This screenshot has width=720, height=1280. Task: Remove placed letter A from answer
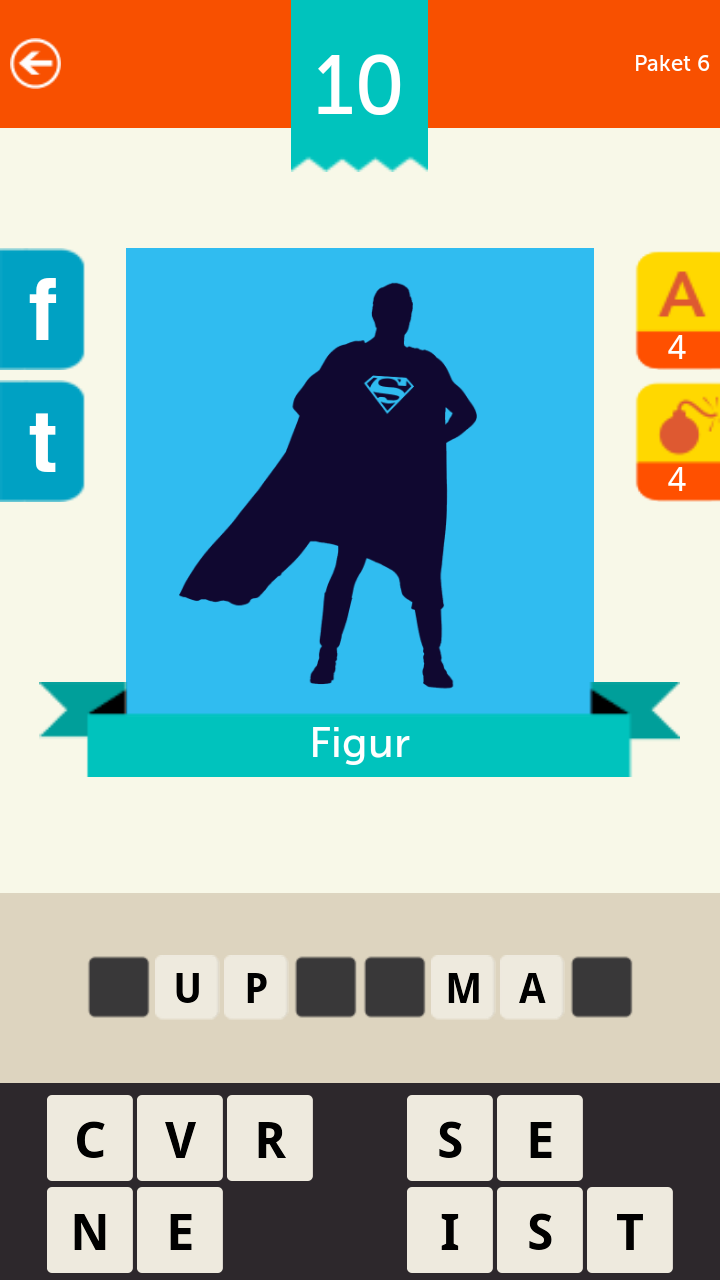point(532,987)
